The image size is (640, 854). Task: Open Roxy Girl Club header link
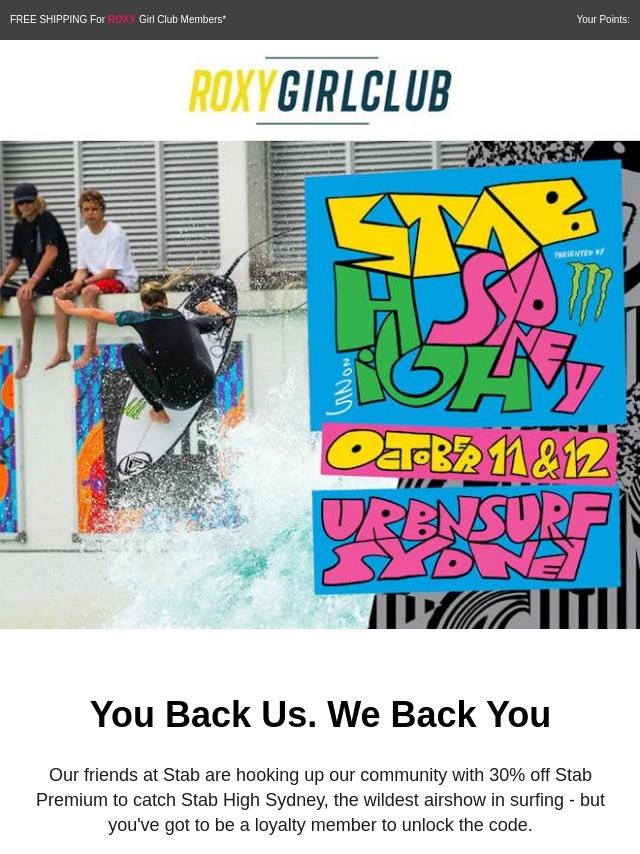(320, 91)
